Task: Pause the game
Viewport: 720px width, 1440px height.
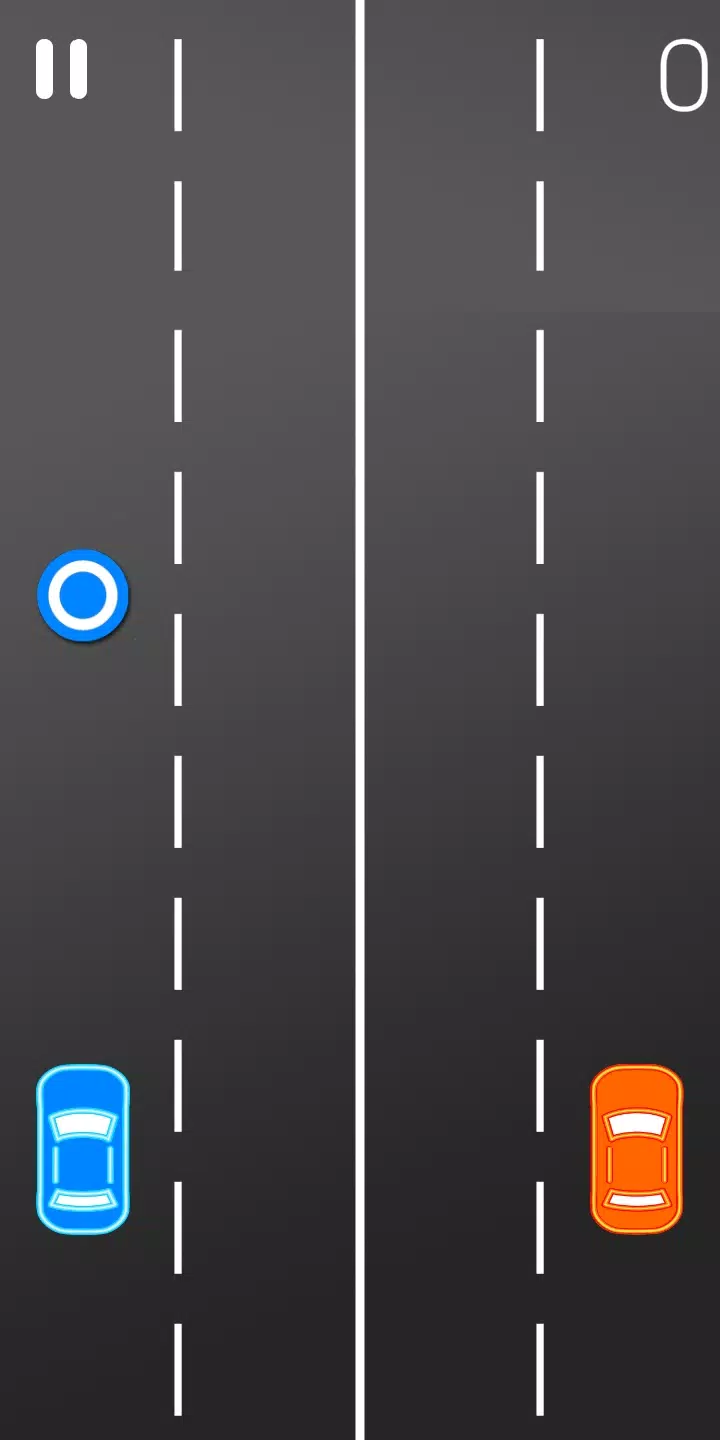Action: (x=62, y=69)
